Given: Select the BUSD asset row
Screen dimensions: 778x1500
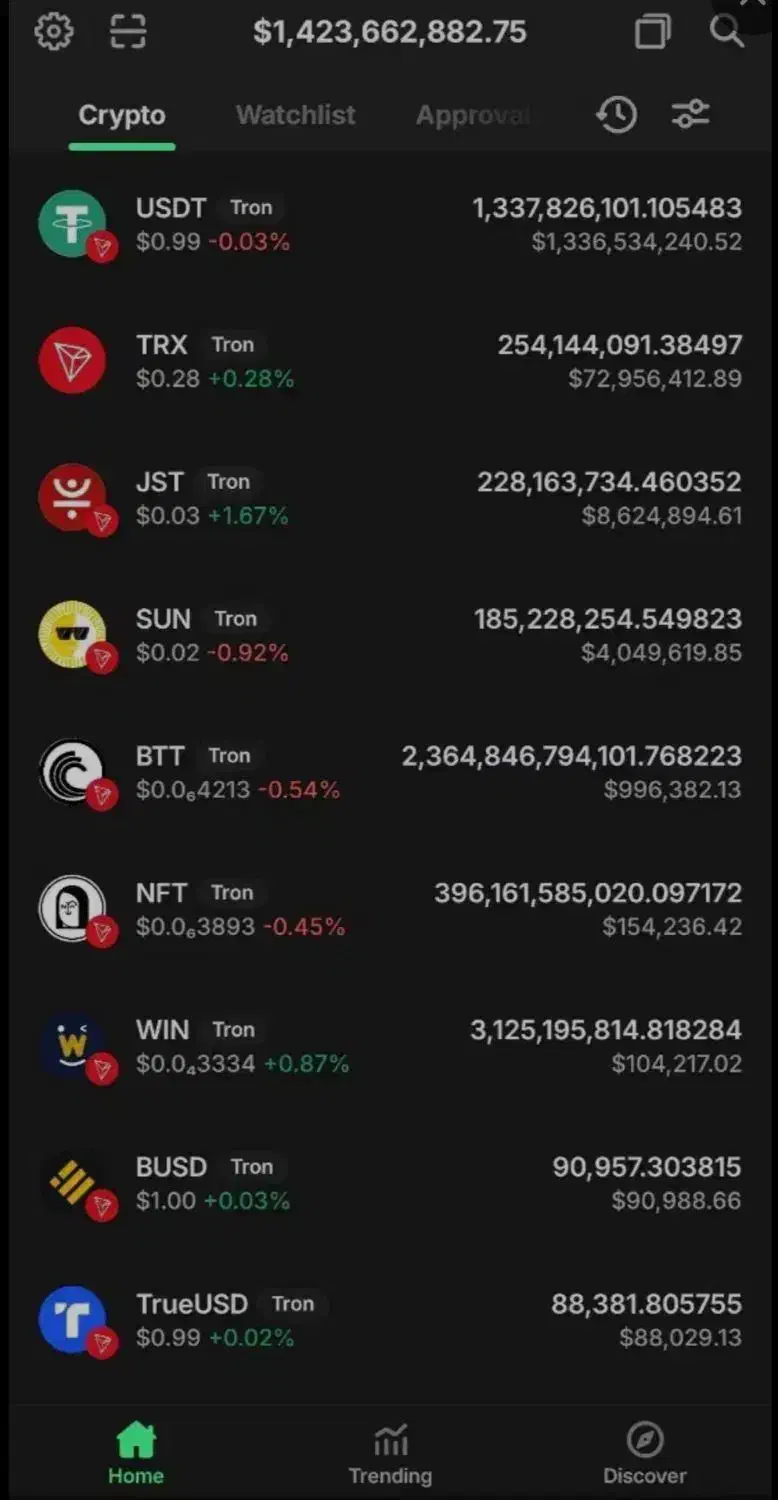Looking at the screenshot, I should pos(389,1183).
